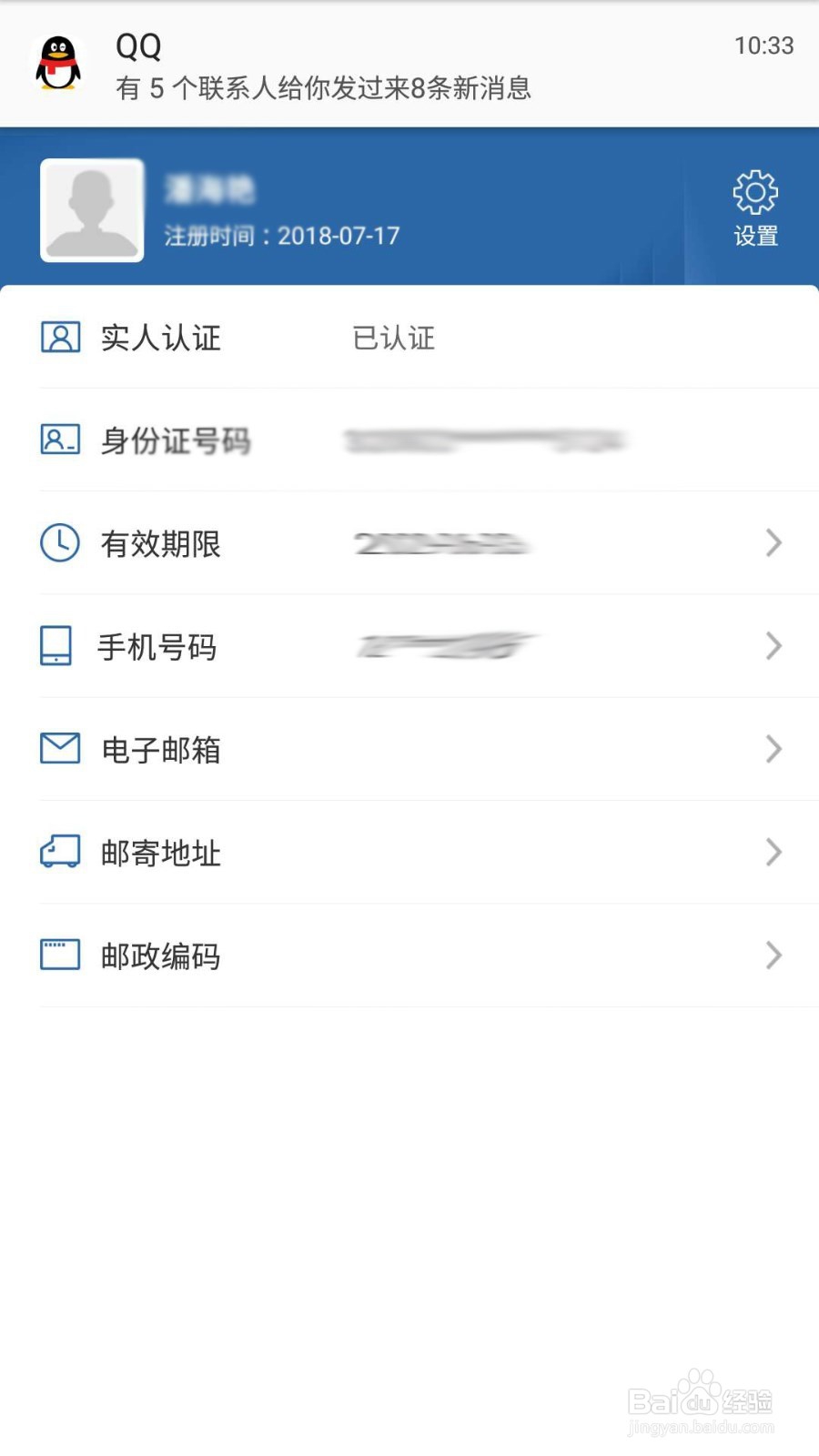Click the 已认证 verification status text

[x=393, y=338]
